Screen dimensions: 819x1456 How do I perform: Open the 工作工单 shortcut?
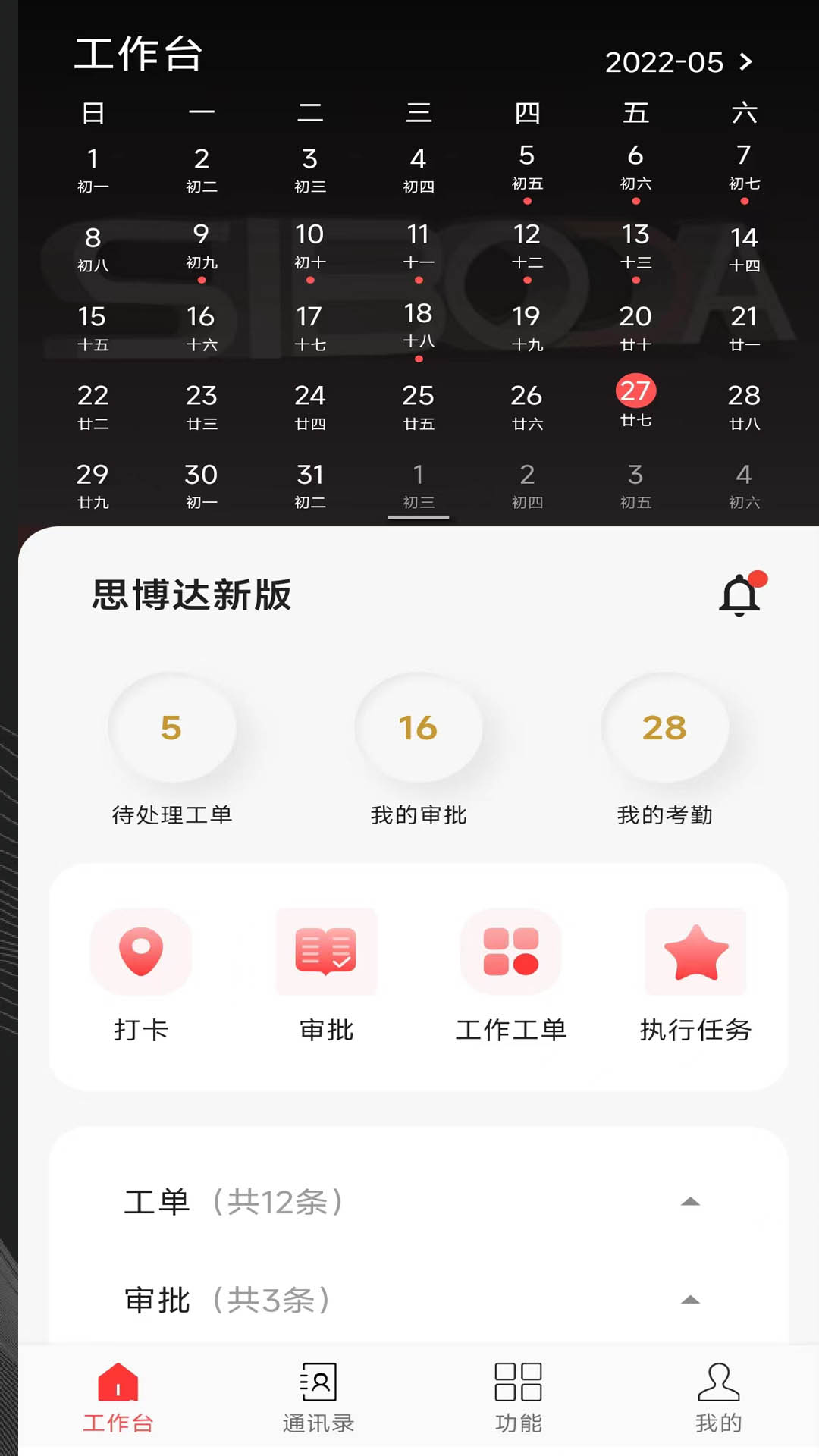[x=510, y=974]
